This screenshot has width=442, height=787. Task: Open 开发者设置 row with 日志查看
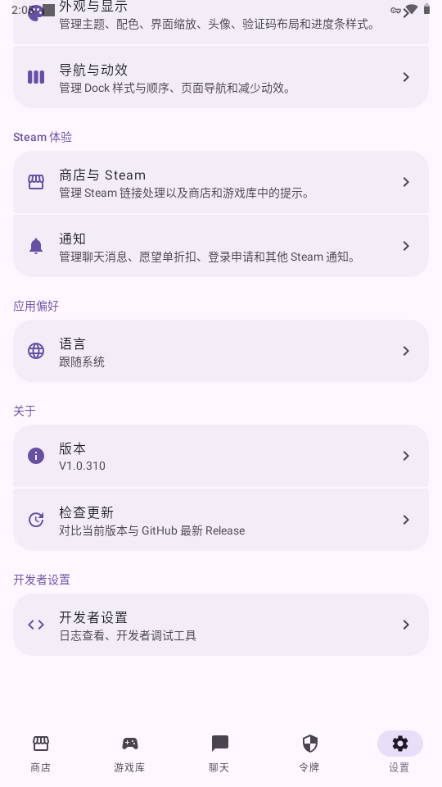(x=221, y=624)
